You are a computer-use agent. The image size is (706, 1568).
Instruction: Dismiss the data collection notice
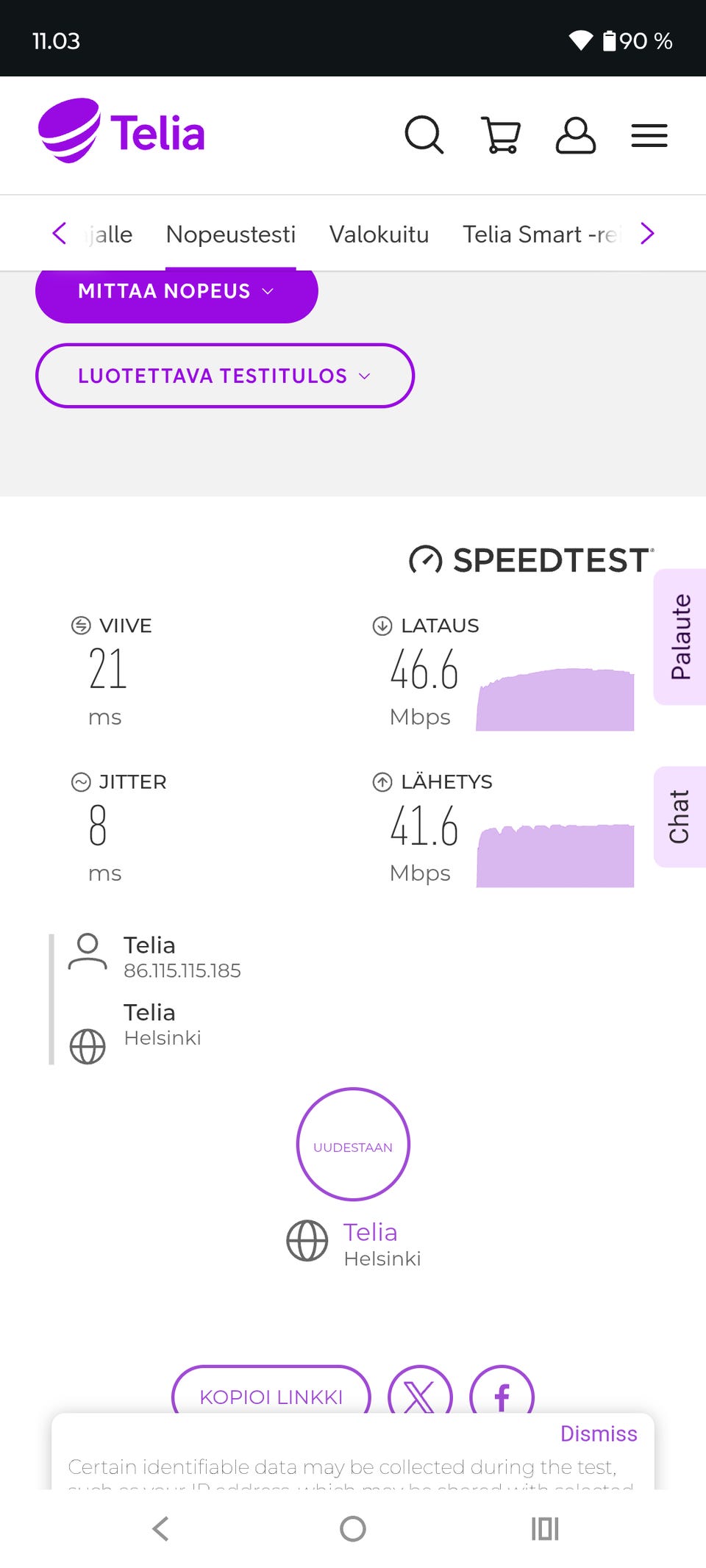coord(598,1433)
